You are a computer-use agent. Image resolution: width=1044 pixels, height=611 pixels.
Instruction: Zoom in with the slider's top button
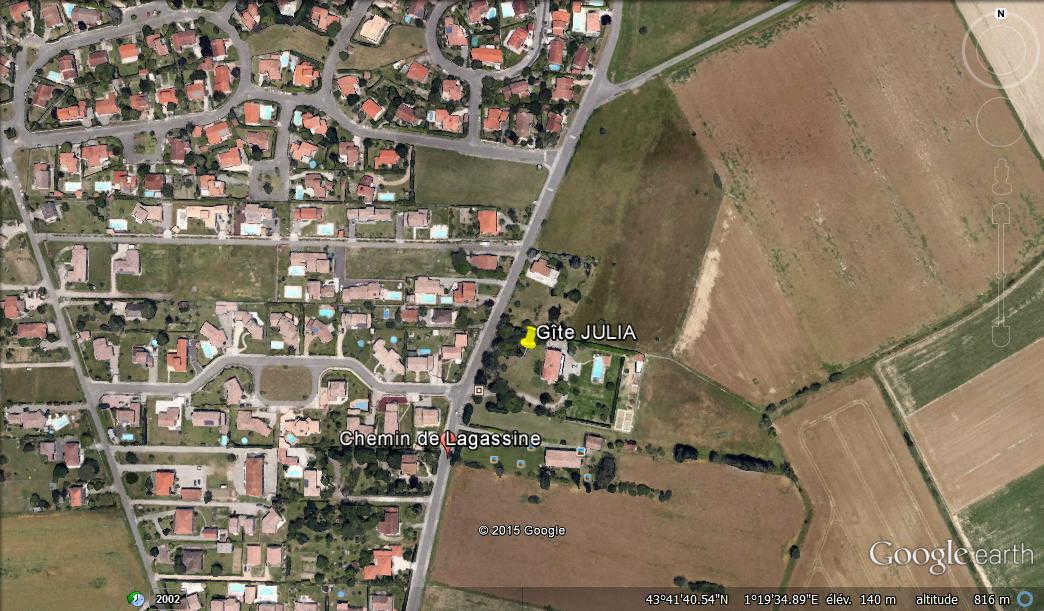1001,212
